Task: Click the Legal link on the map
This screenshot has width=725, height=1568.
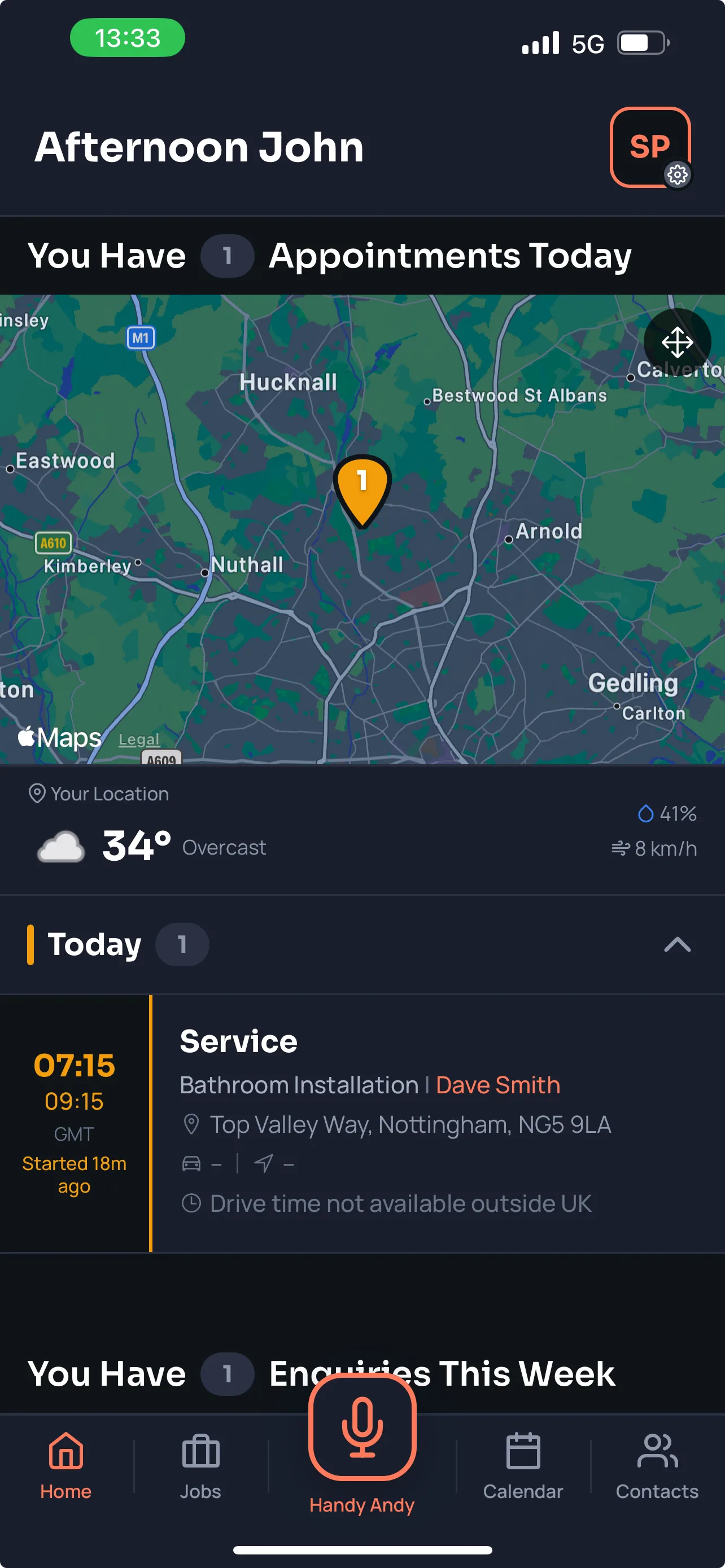Action: pos(138,739)
